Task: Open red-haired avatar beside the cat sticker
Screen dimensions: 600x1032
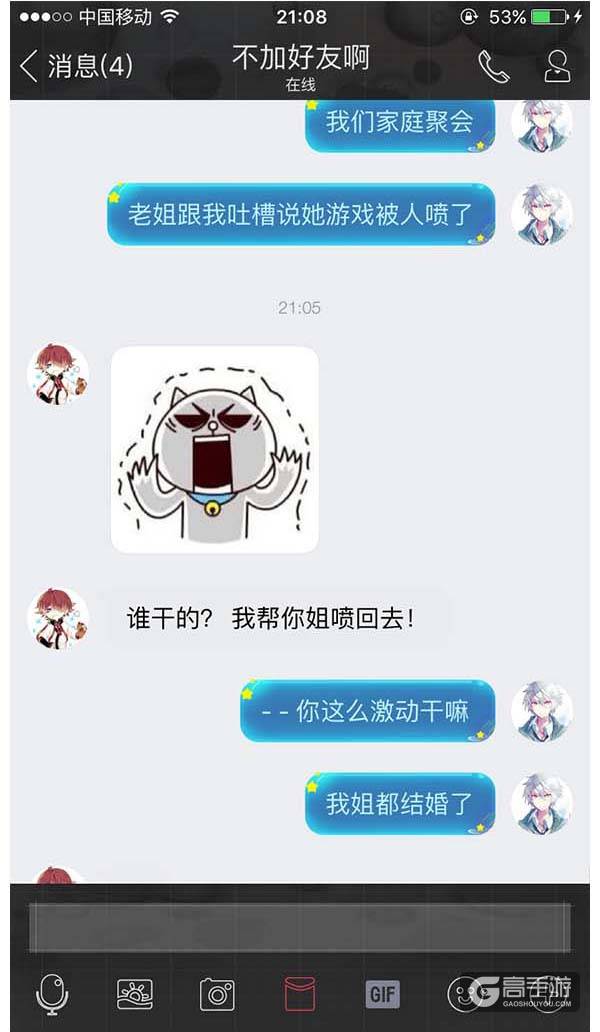Action: click(x=58, y=375)
